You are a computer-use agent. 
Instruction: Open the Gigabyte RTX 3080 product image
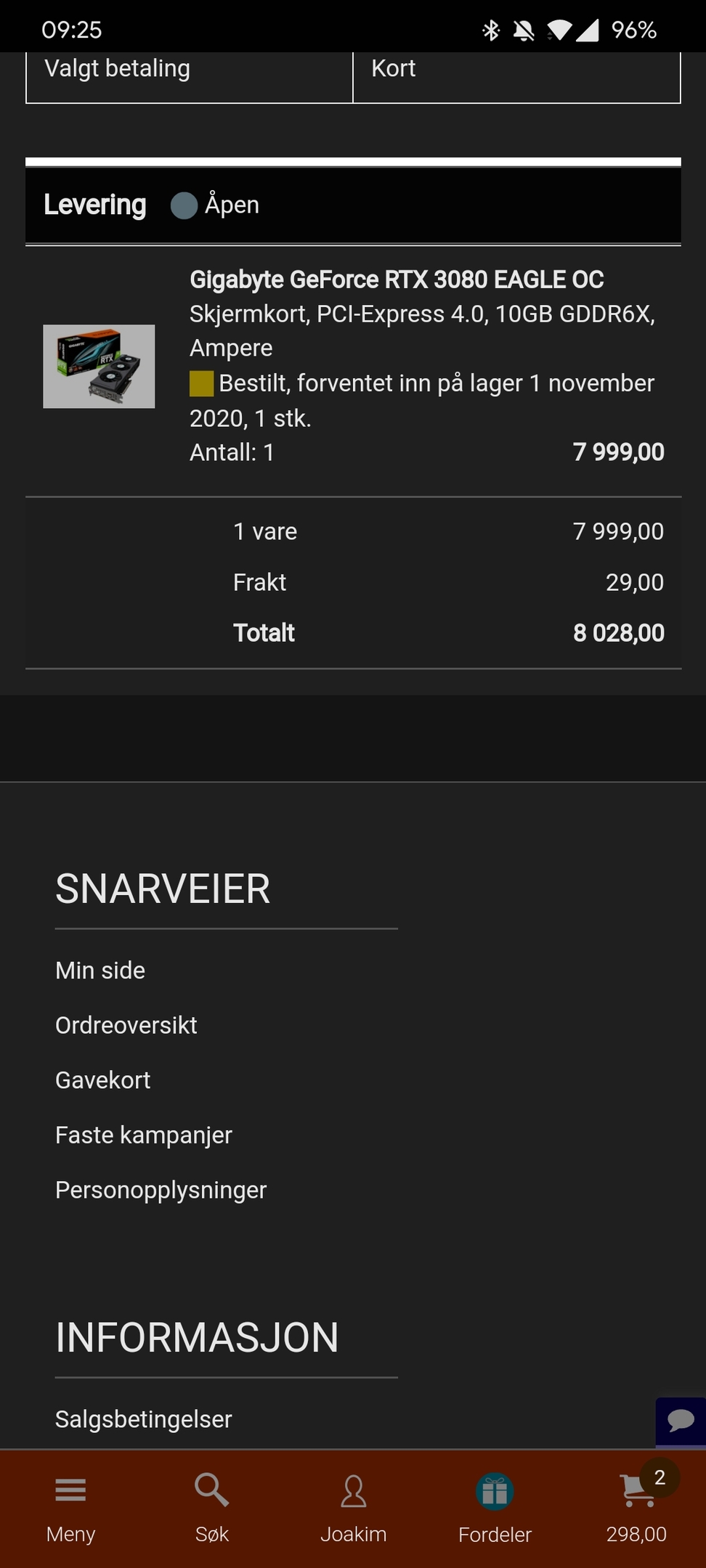click(99, 366)
